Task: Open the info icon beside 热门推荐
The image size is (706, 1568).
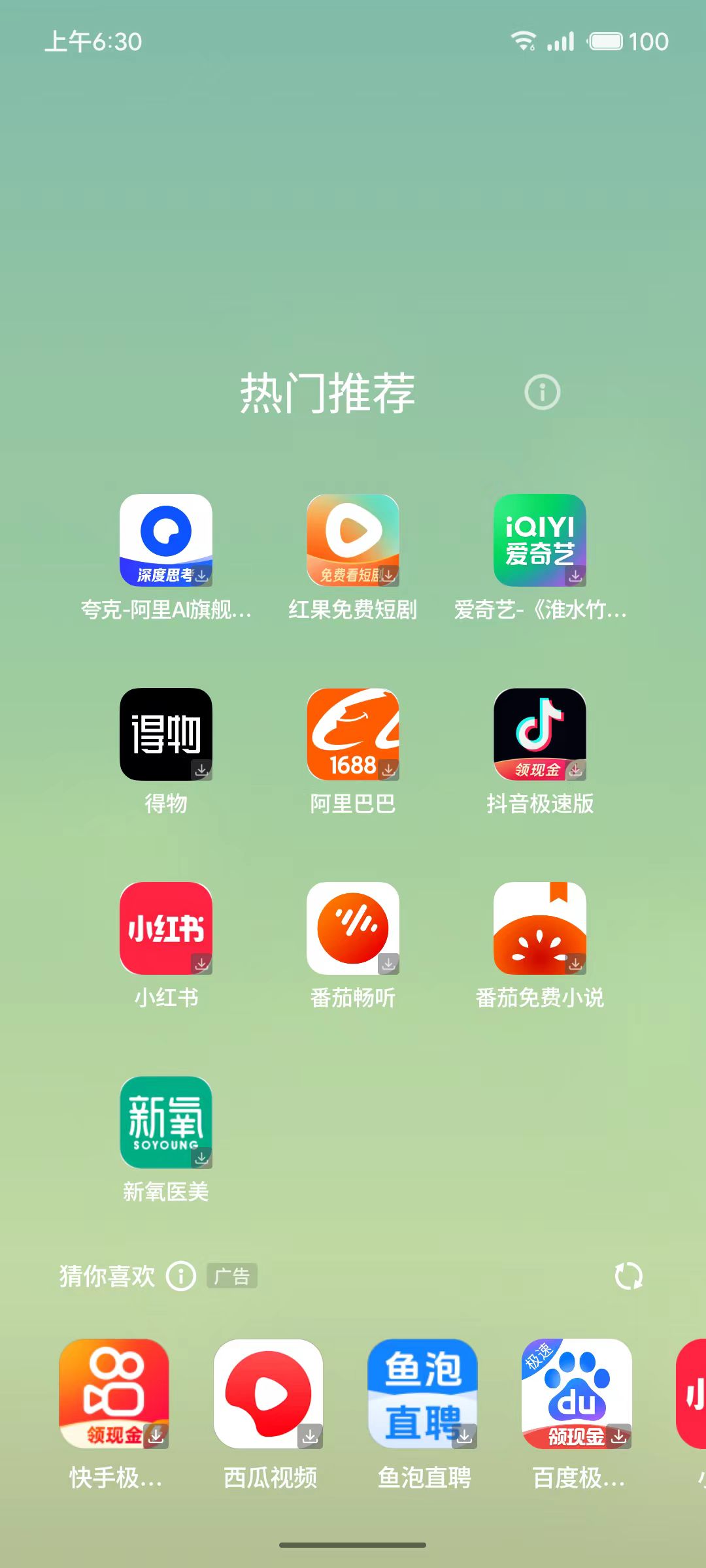Action: click(542, 393)
